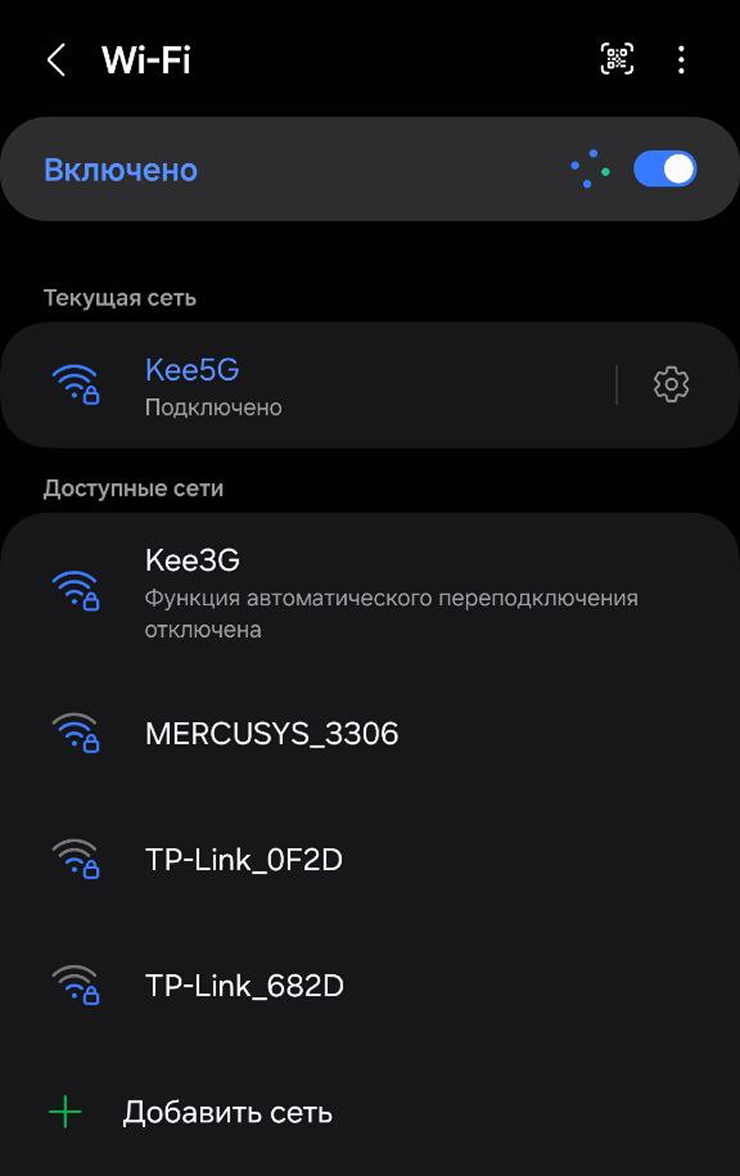Screen dimensions: 740x1176
Task: Open the QR code scanner icon
Action: (617, 60)
